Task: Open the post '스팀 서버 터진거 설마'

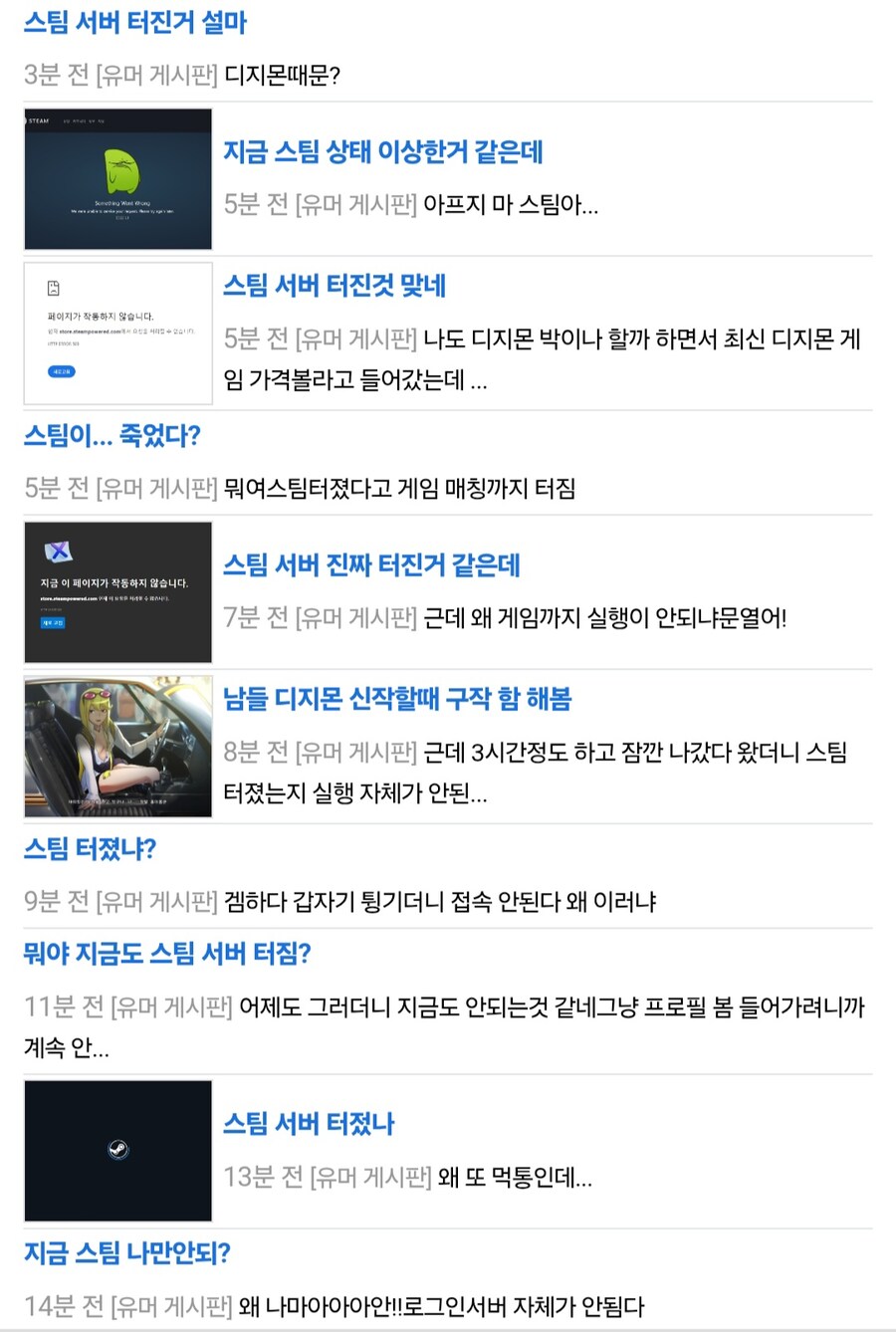Action: (134, 23)
